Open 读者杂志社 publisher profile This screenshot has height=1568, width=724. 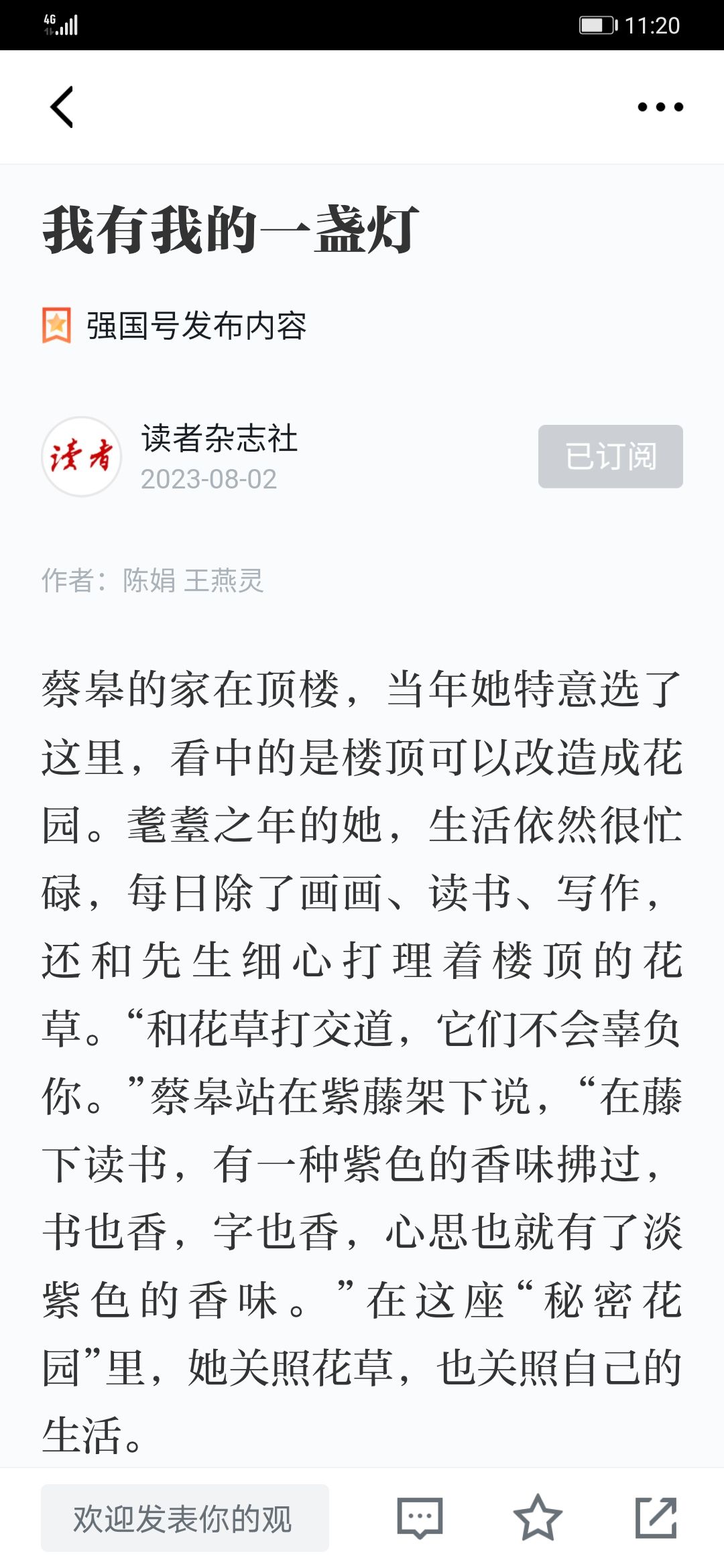click(219, 439)
